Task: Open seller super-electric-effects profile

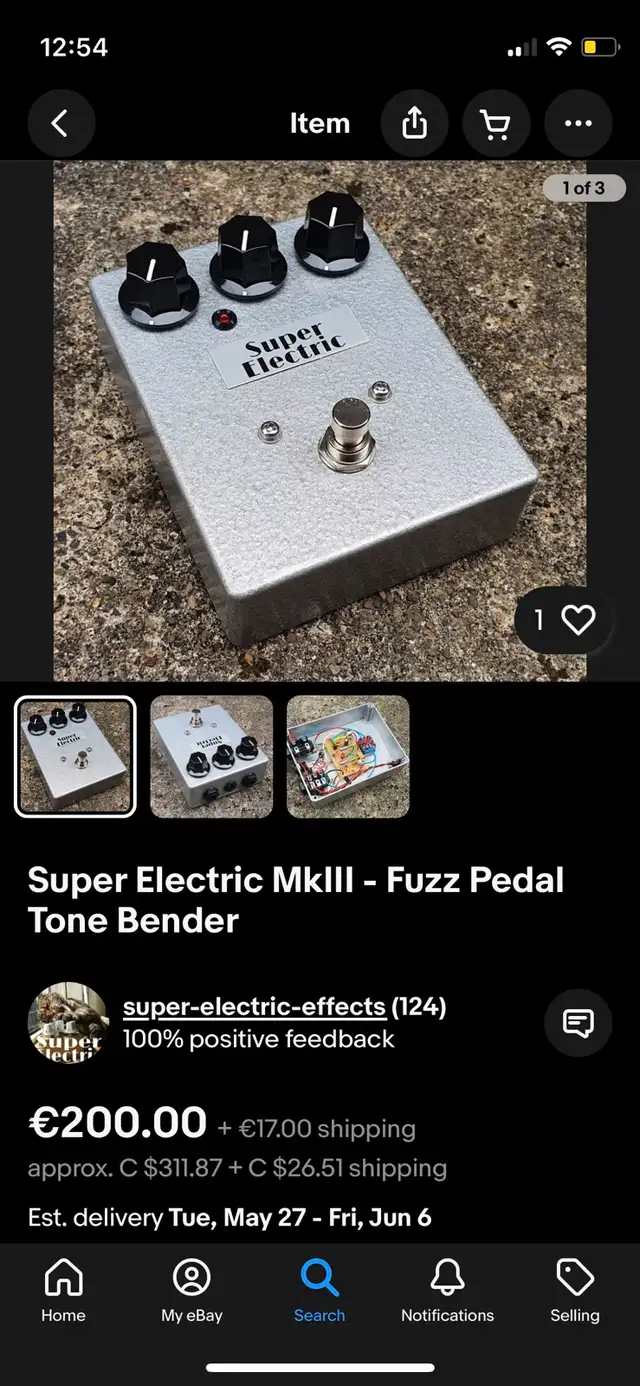Action: 254,1007
